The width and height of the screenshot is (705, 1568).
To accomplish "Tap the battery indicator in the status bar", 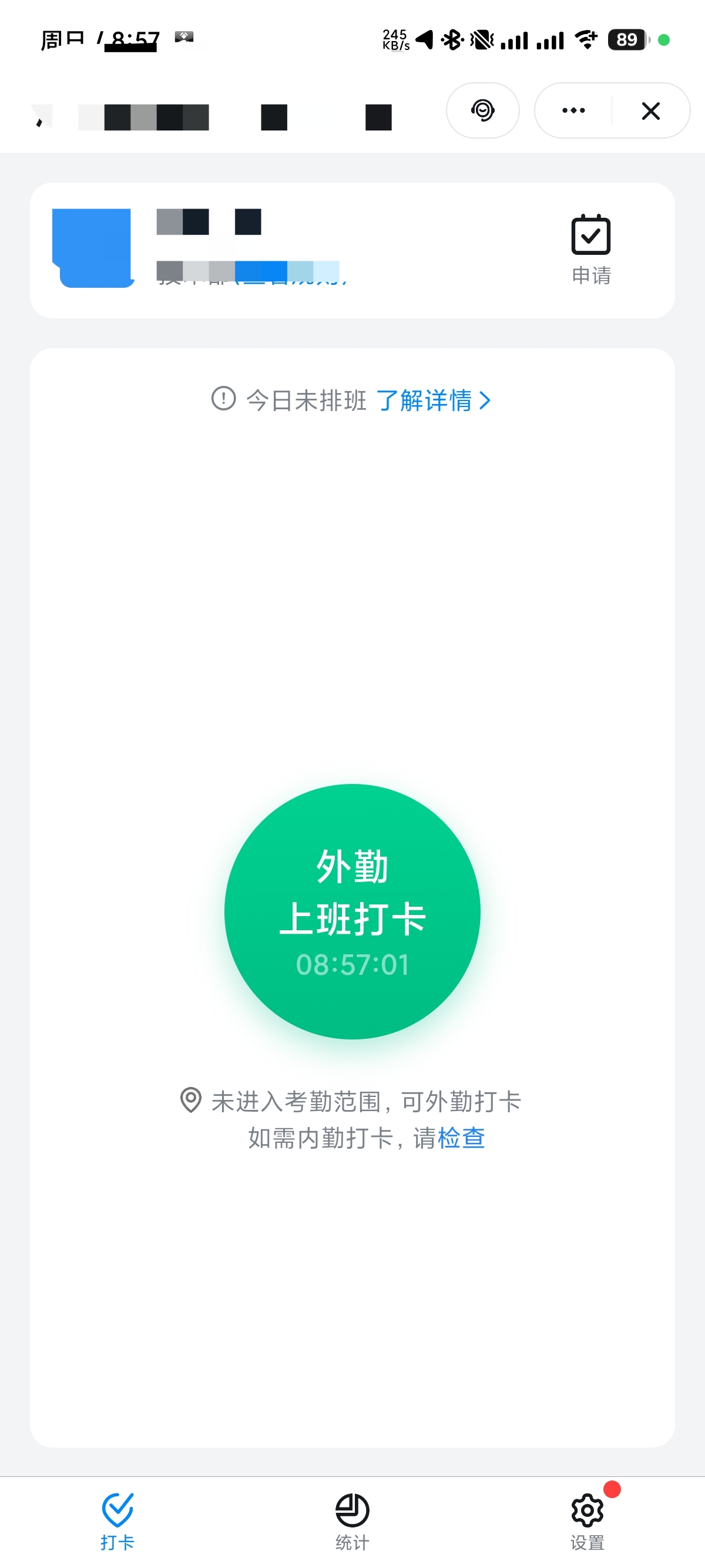I will click(x=626, y=39).
